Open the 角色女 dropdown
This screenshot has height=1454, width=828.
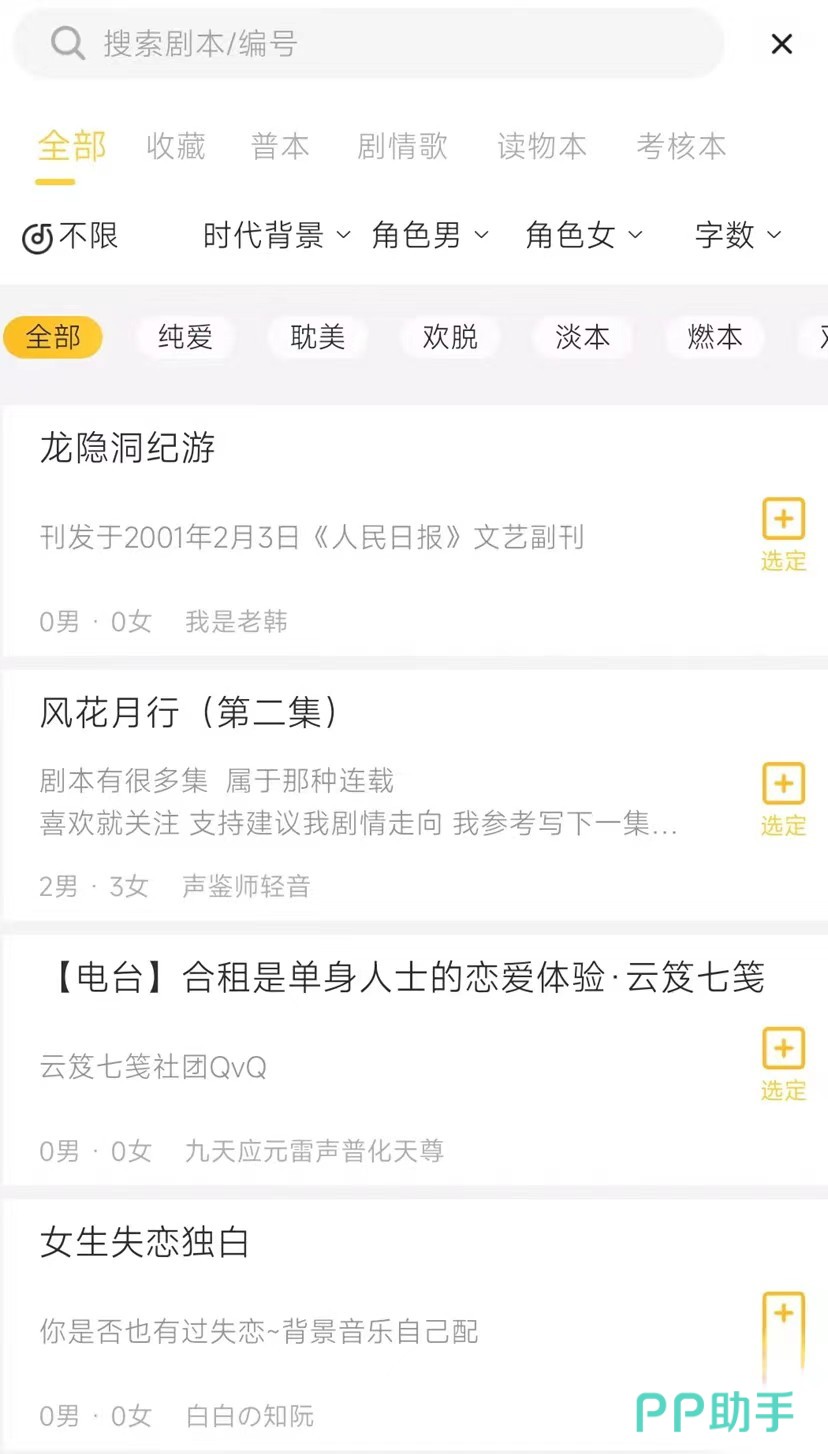[583, 236]
